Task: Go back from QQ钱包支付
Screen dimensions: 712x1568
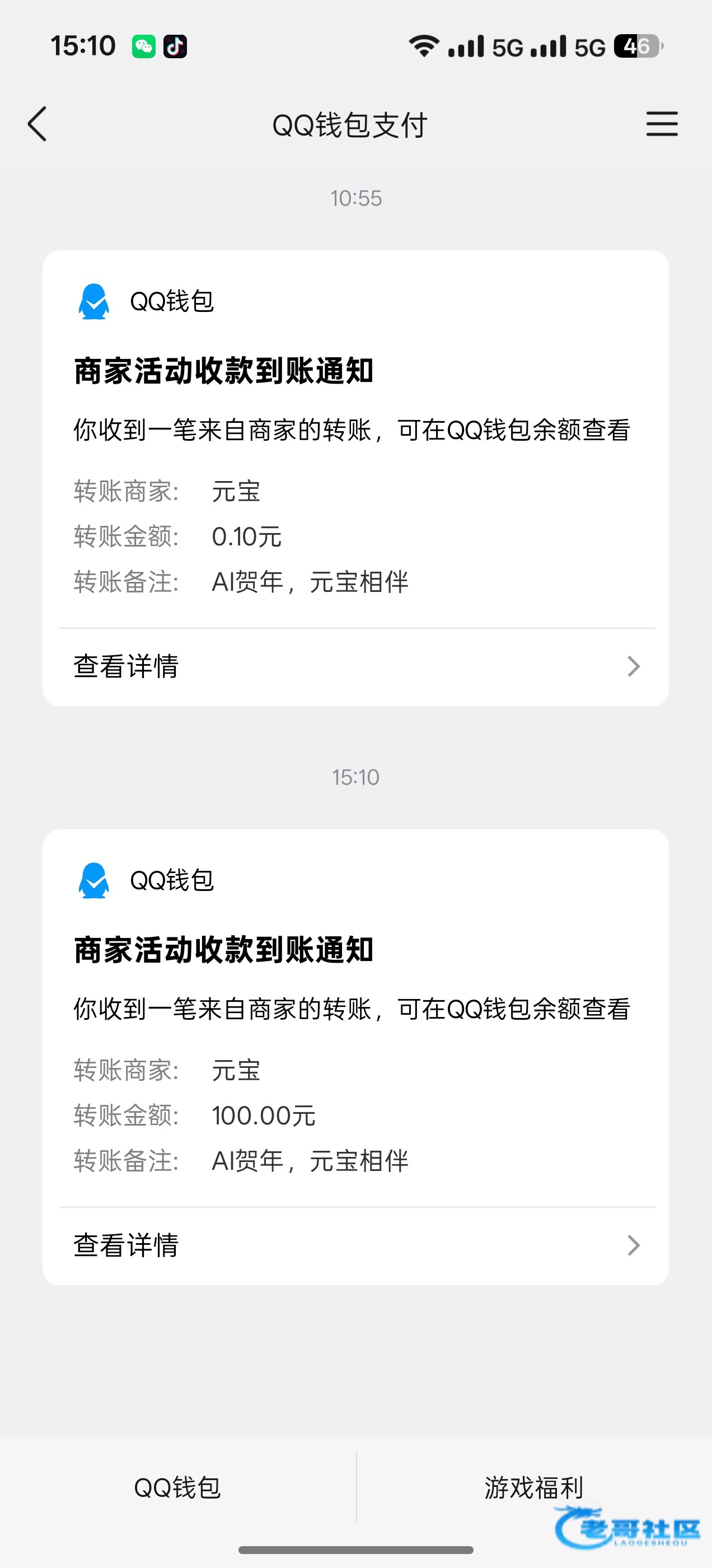Action: click(38, 124)
